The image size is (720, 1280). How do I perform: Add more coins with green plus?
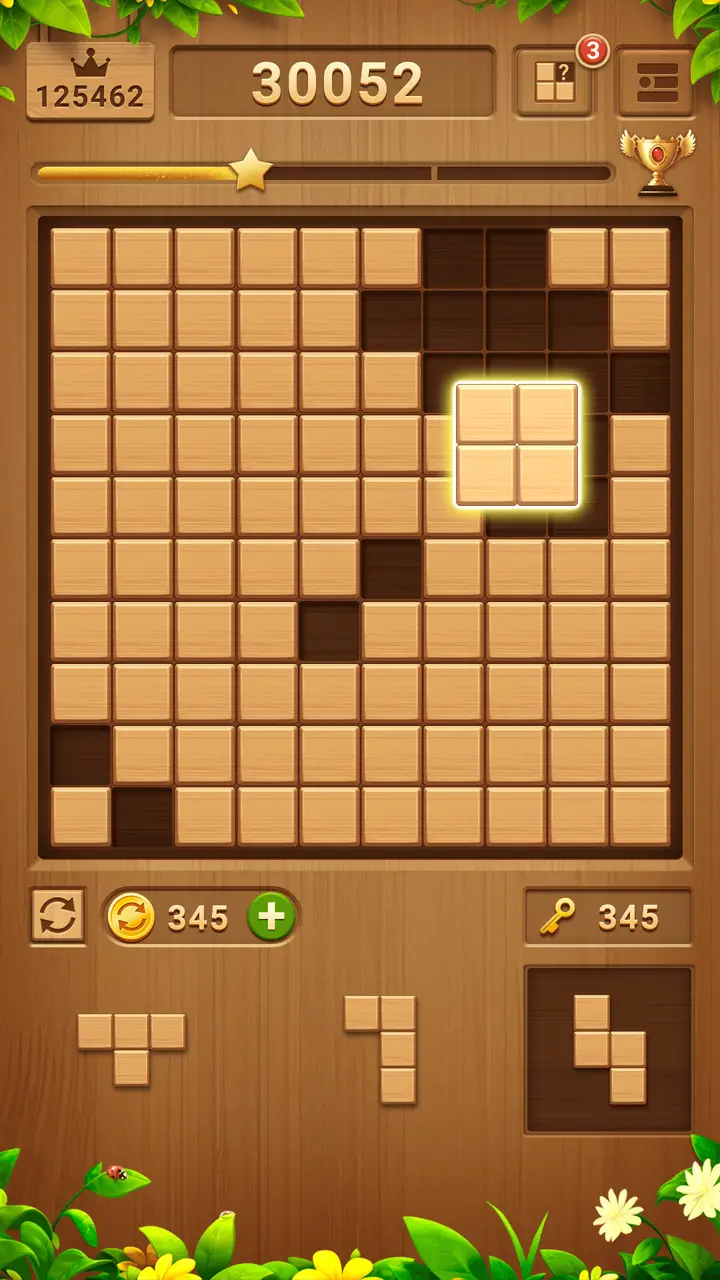click(271, 916)
